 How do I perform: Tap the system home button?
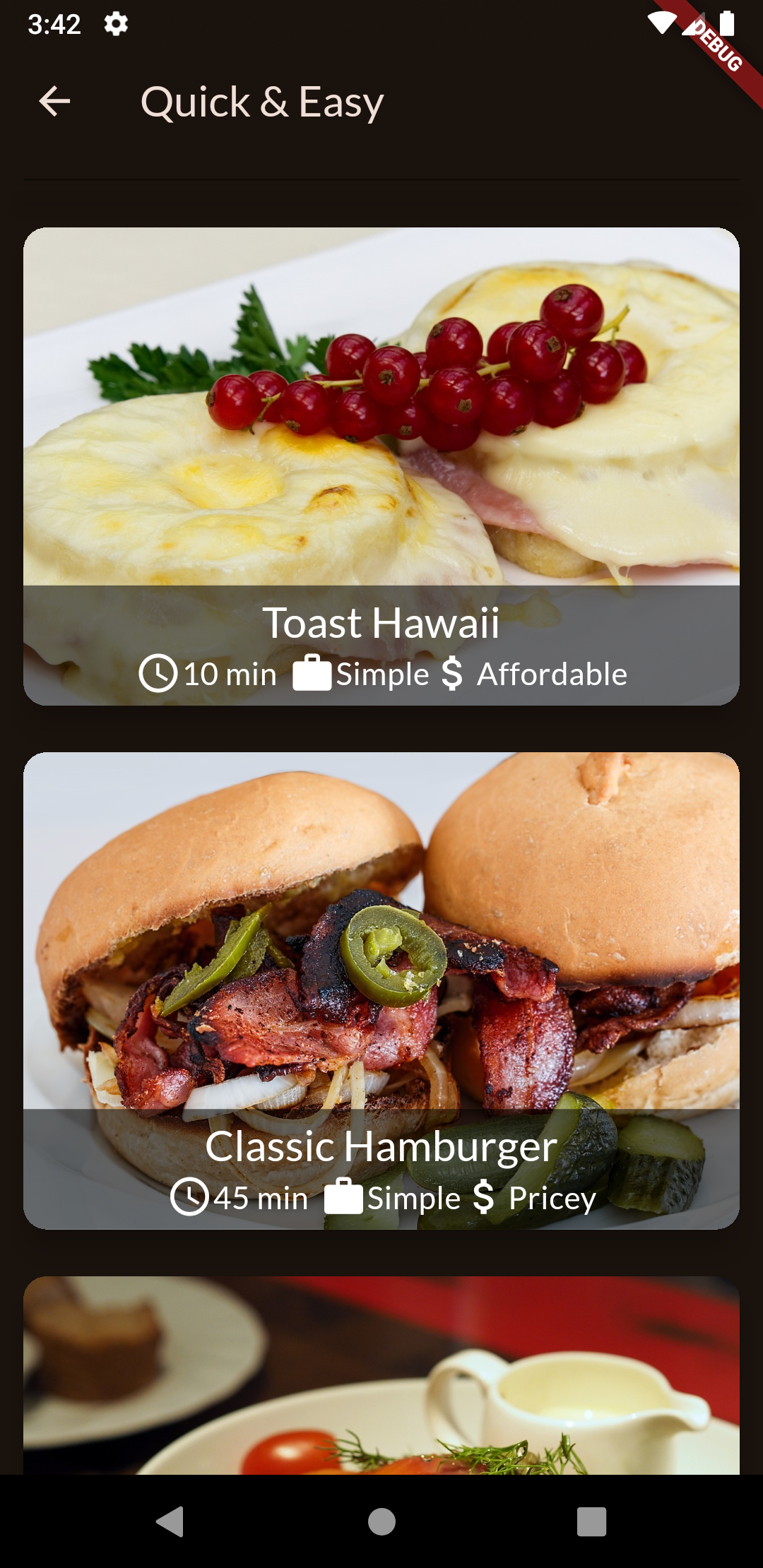point(381,1521)
